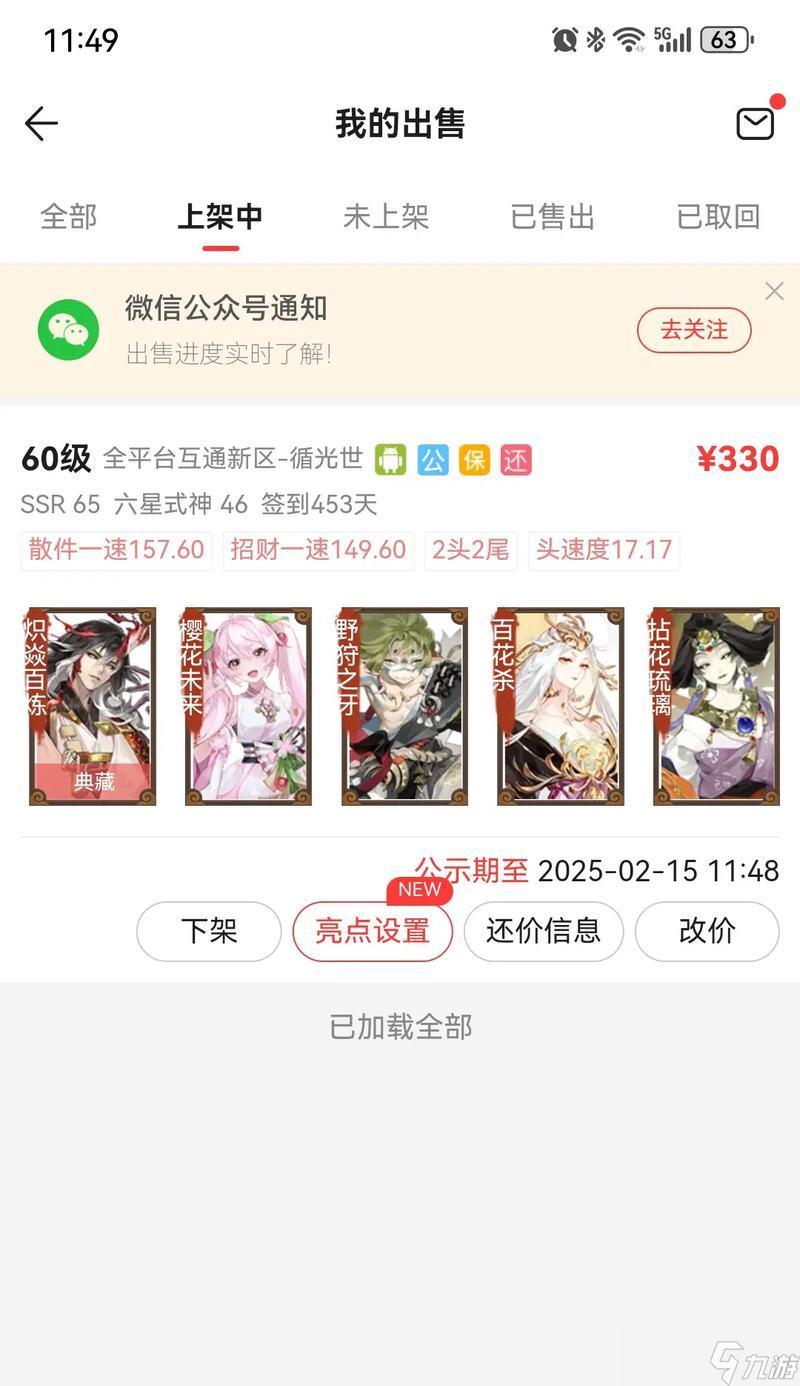Open the messages envelope icon

pyautogui.click(x=755, y=123)
